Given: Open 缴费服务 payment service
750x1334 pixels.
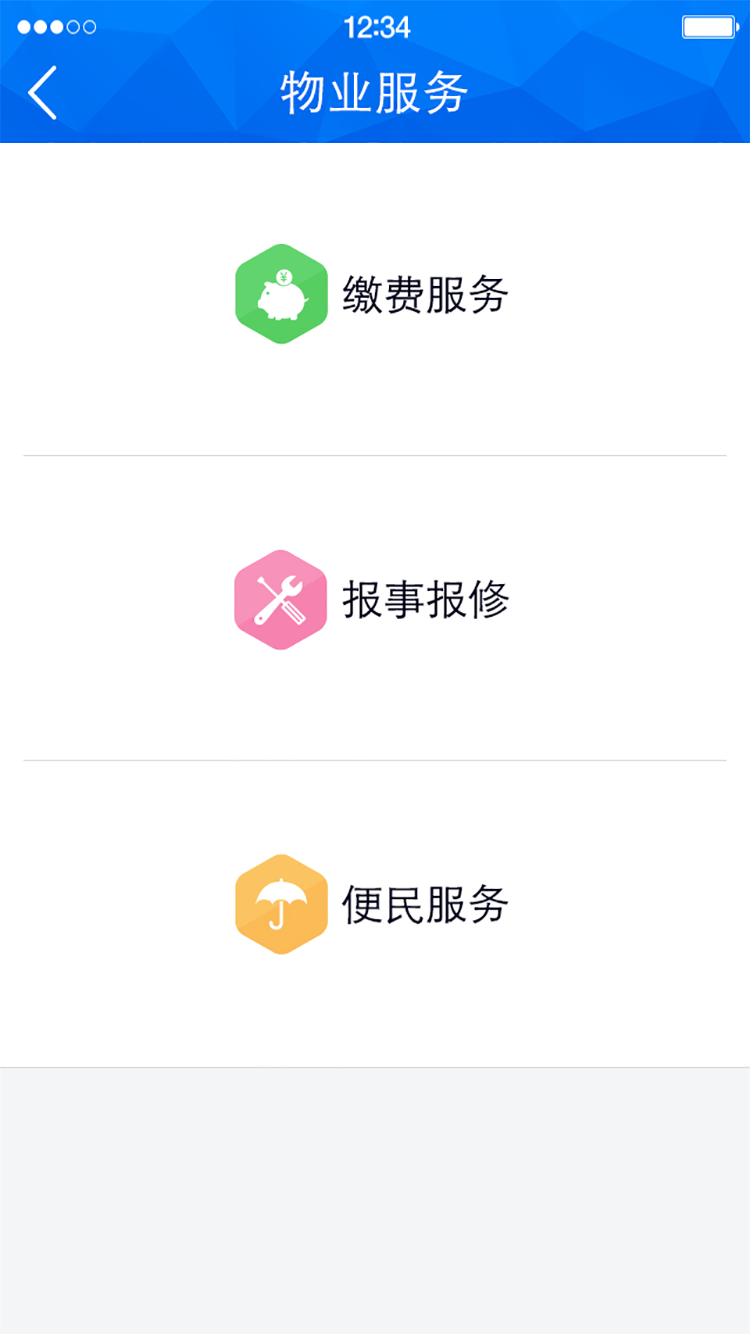Looking at the screenshot, I should 375,299.
